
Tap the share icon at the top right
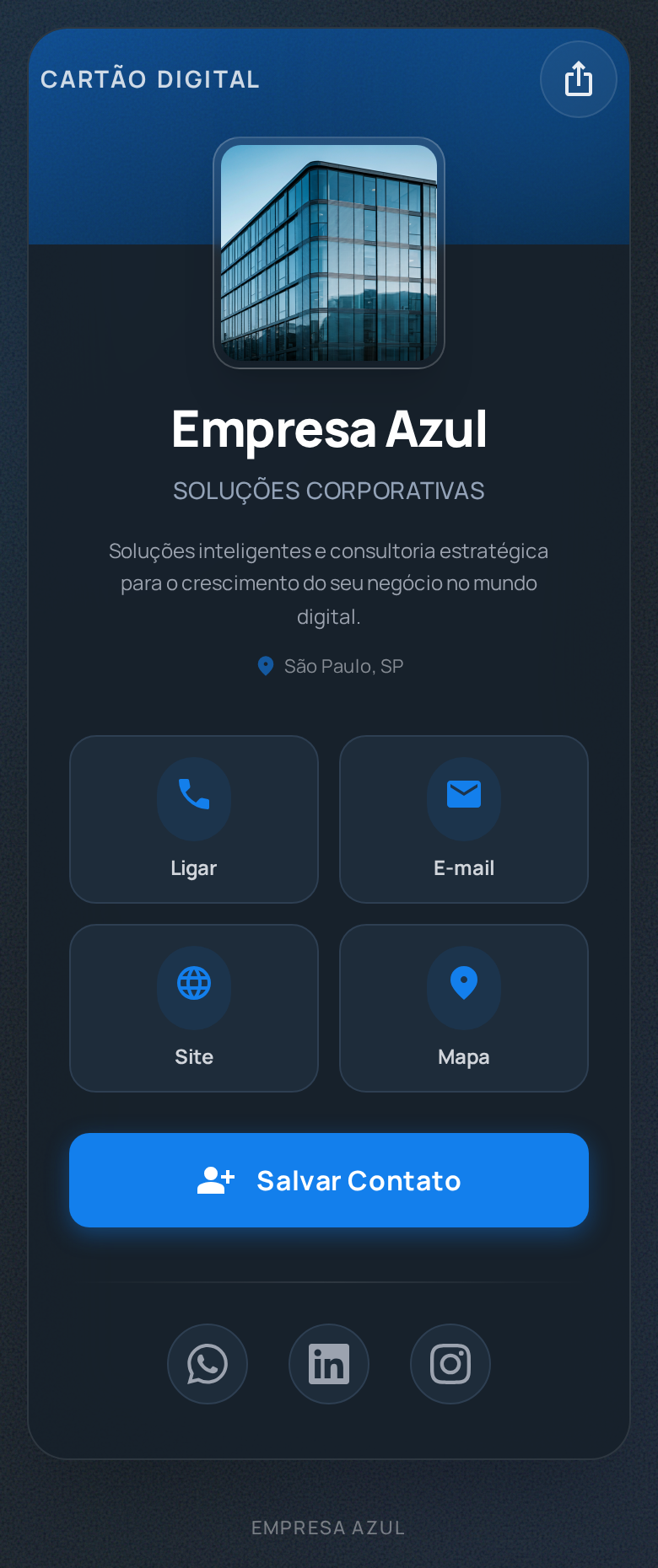[x=579, y=78]
